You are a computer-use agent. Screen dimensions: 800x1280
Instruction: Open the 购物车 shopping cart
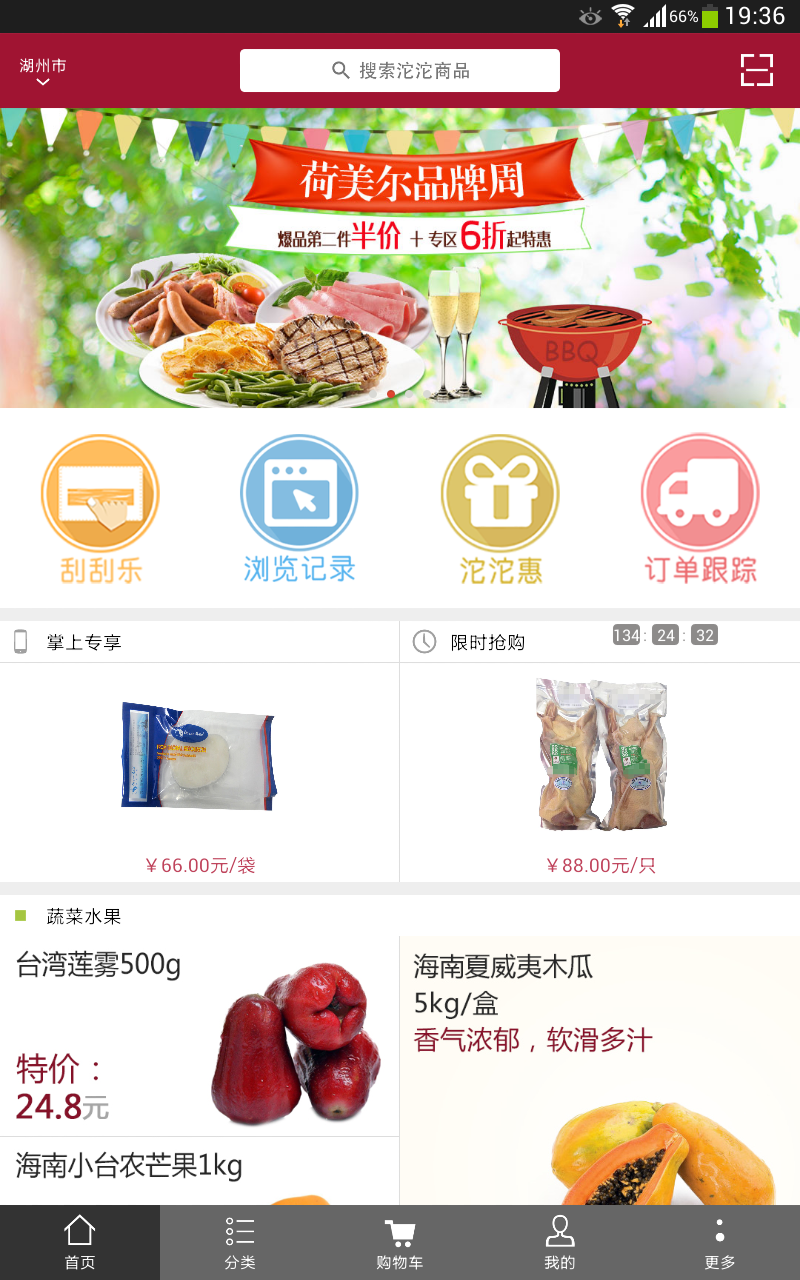399,1242
